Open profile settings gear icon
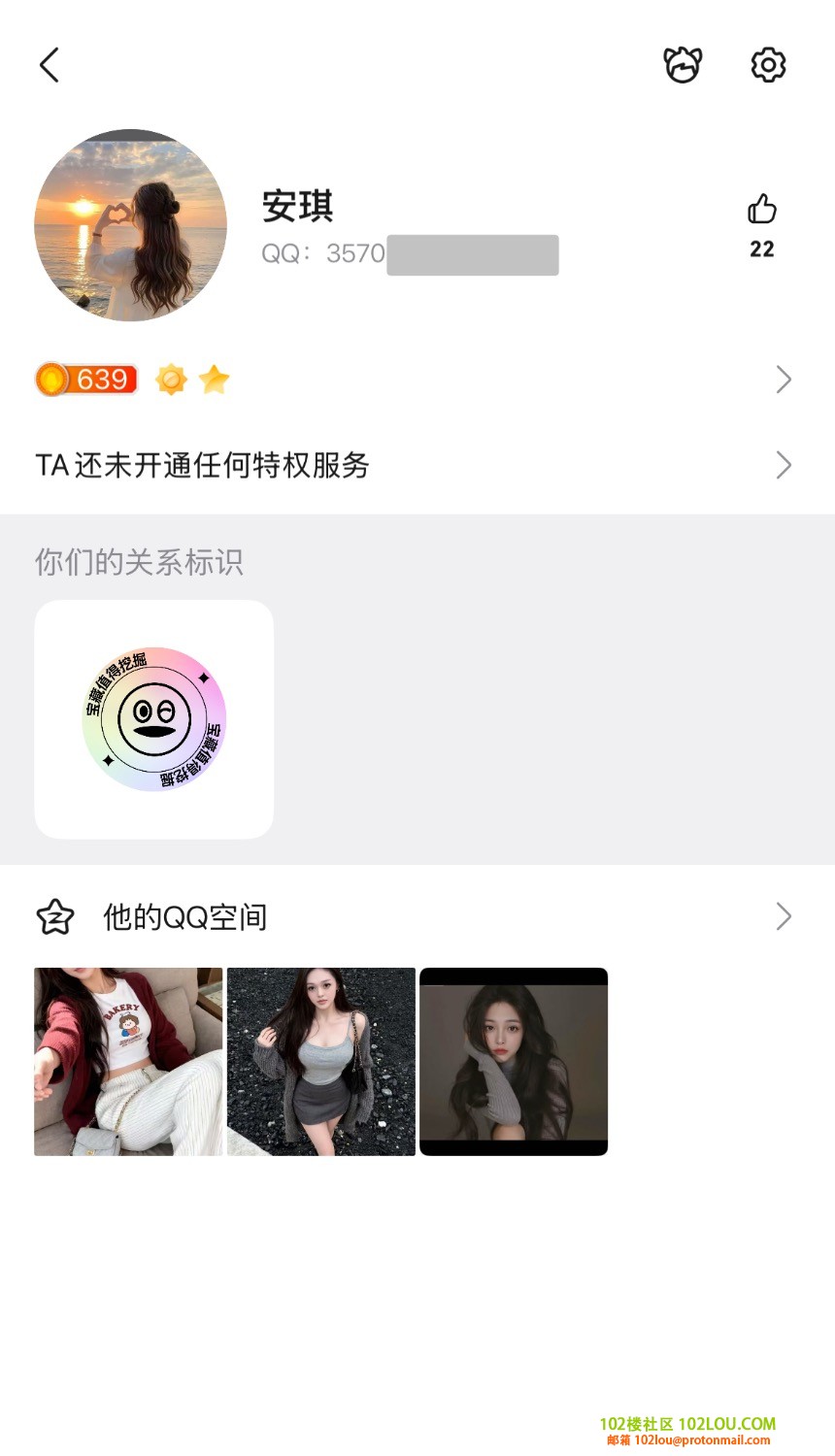 (x=768, y=65)
